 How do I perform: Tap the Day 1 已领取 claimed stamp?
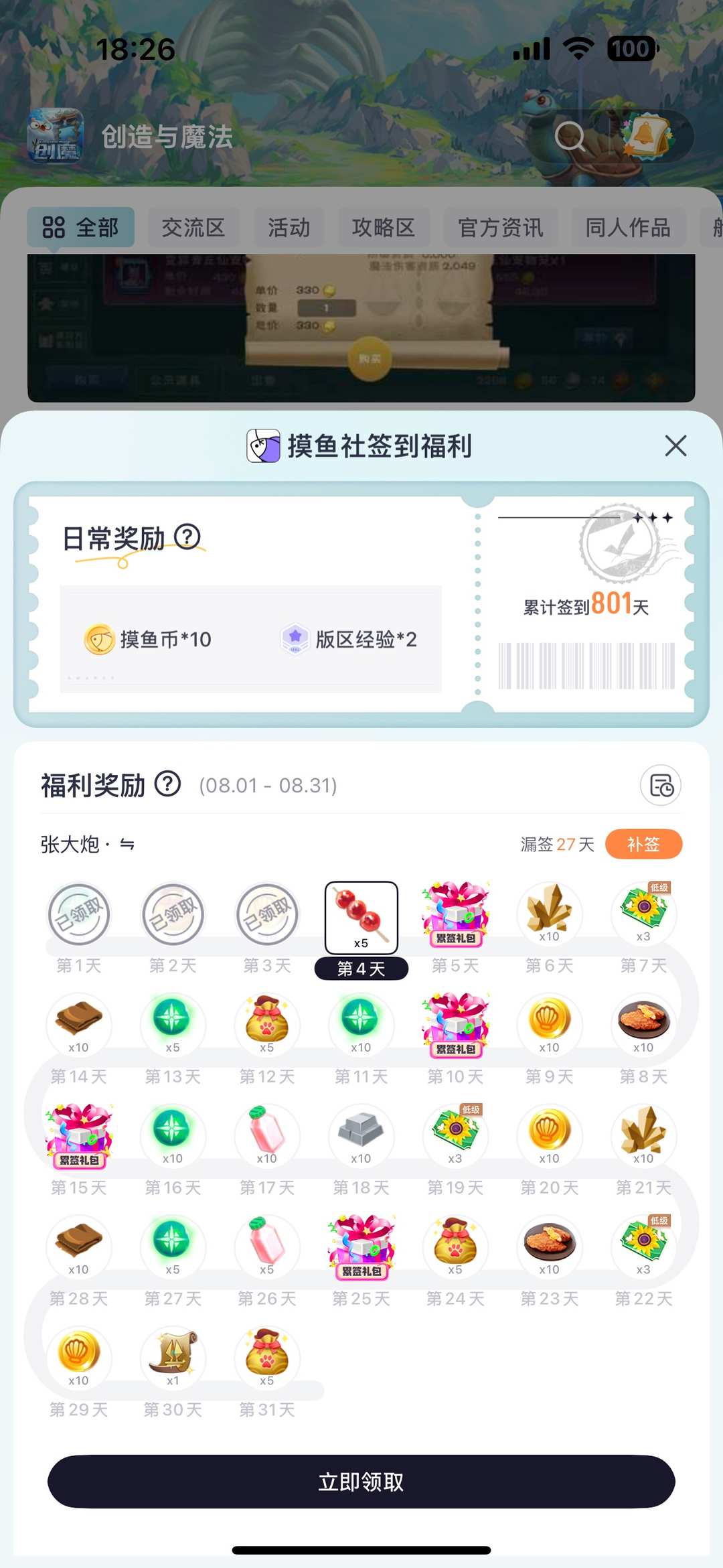coord(78,913)
